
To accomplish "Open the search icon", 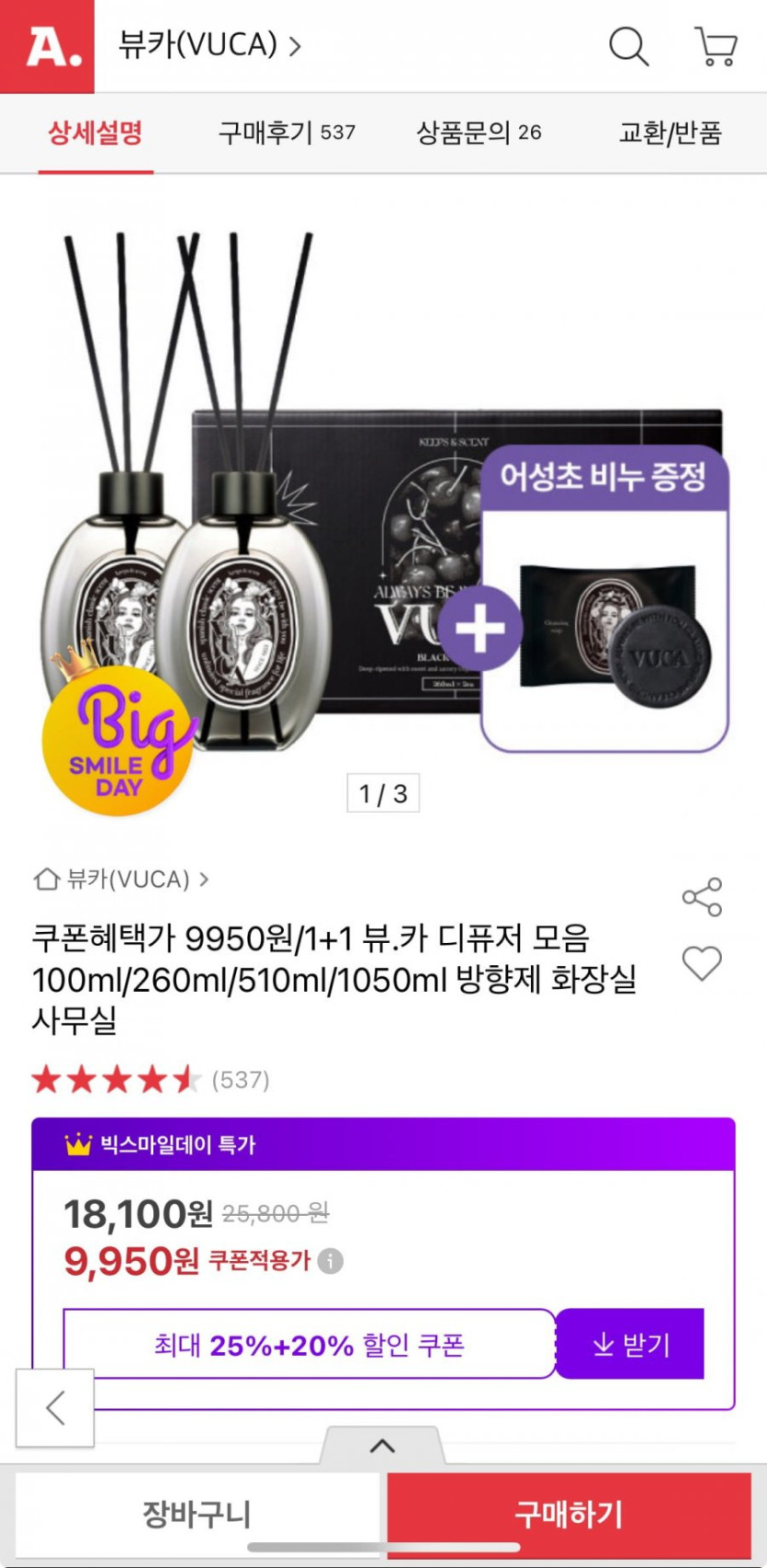I will pyautogui.click(x=628, y=46).
